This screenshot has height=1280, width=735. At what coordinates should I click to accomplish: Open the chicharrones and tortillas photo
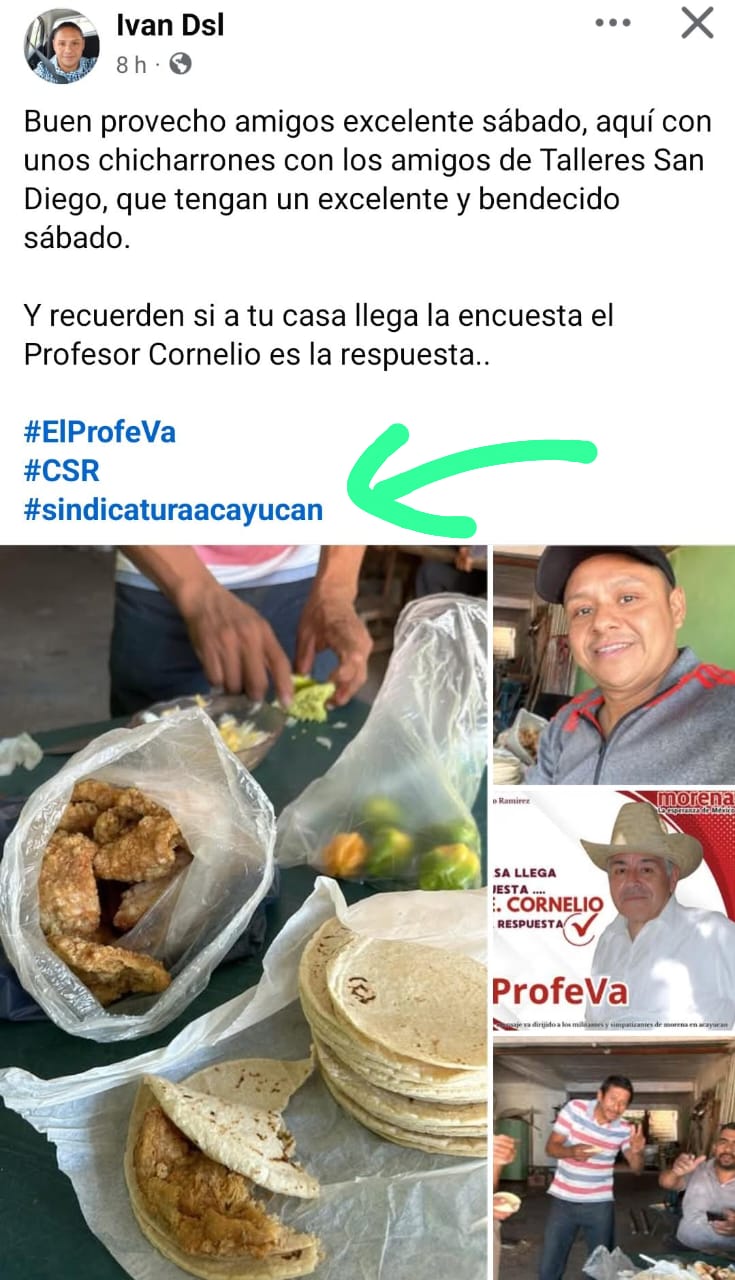(243, 912)
